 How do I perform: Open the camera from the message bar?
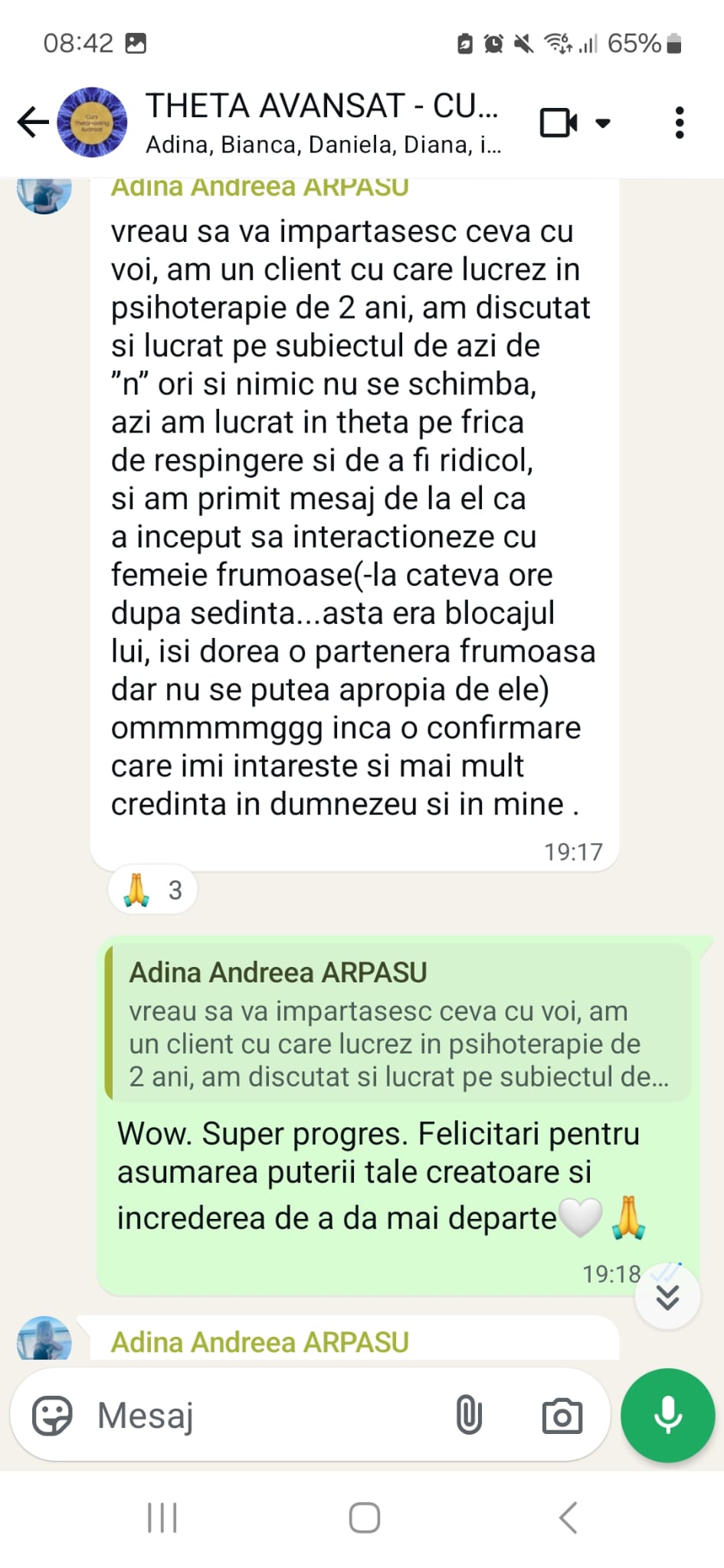tap(562, 1416)
